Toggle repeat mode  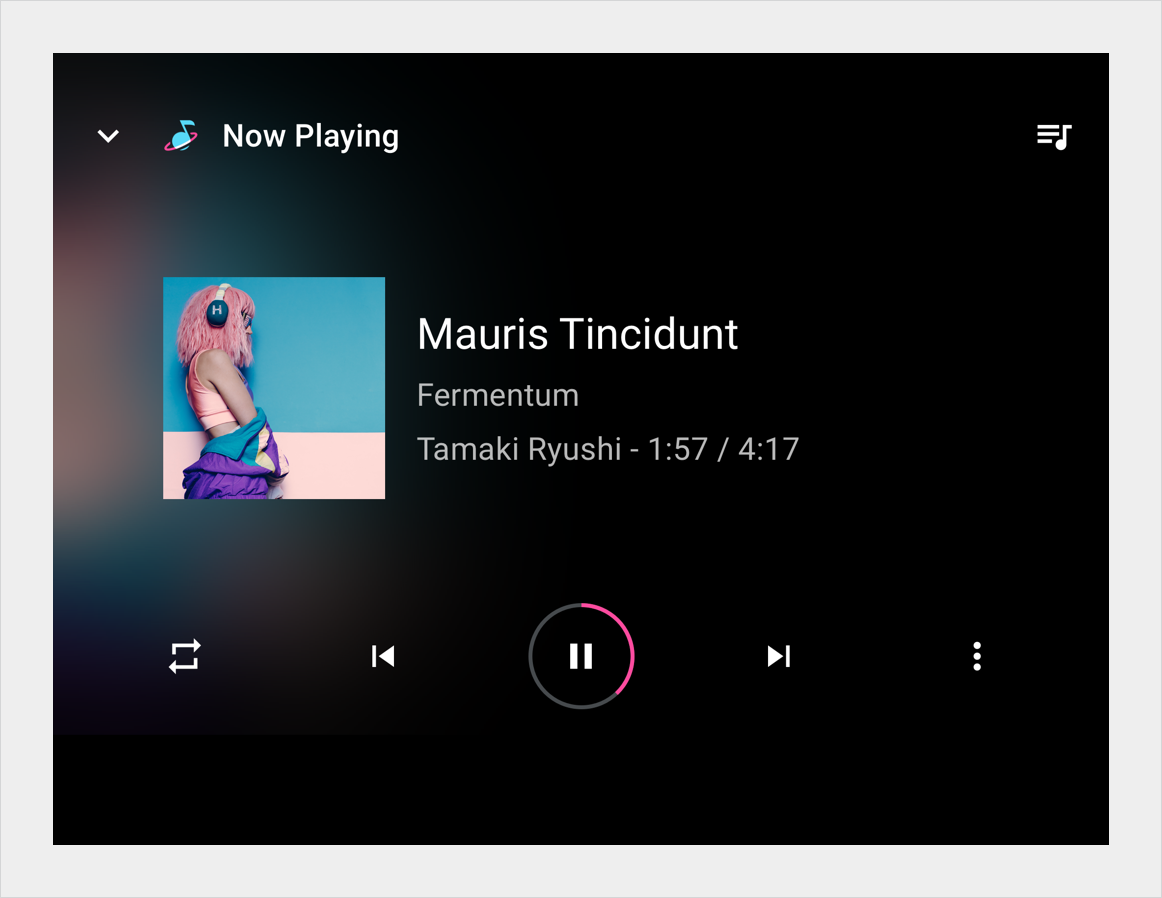(185, 656)
